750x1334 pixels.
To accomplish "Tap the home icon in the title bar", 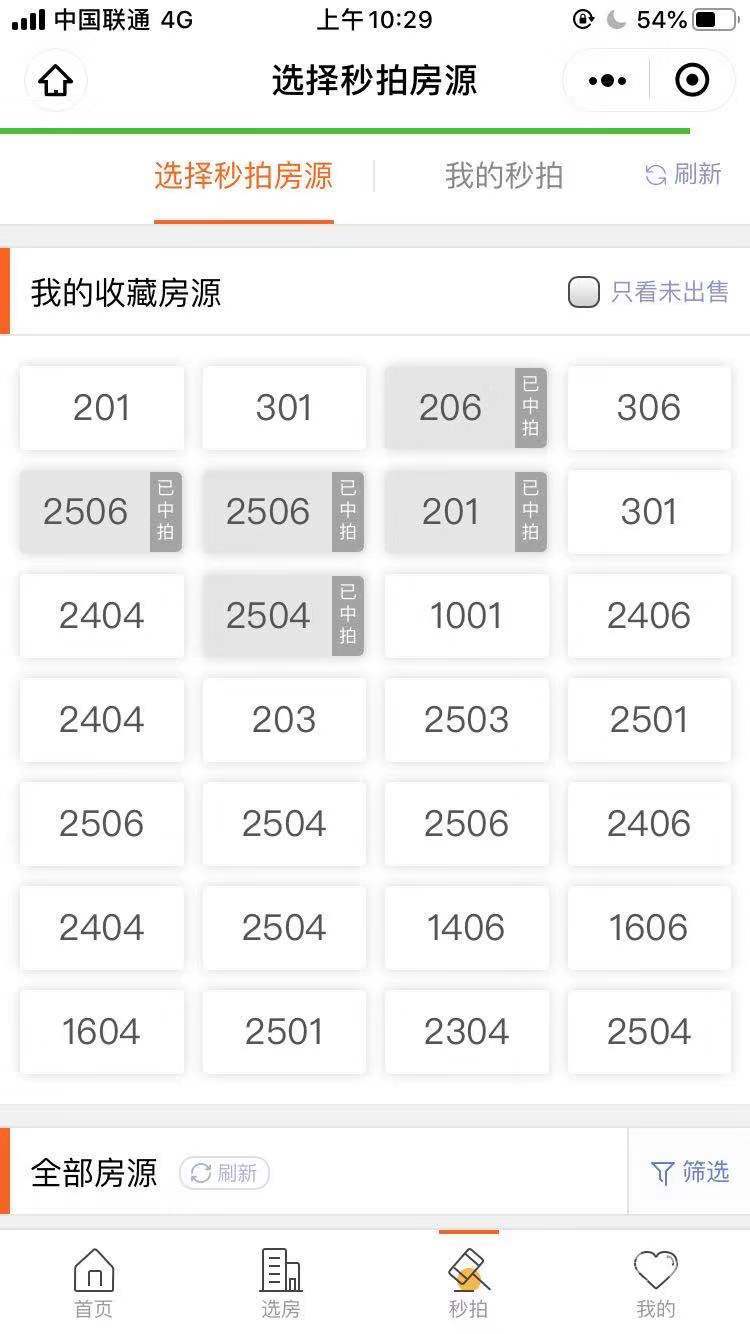I will [56, 81].
